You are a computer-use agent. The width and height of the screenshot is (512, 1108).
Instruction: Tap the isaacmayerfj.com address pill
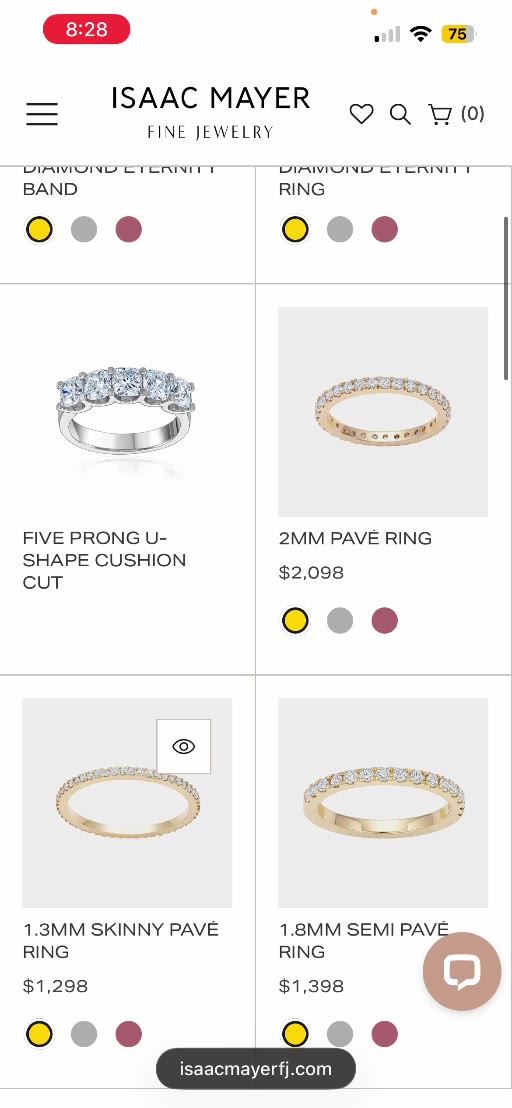(x=256, y=1068)
